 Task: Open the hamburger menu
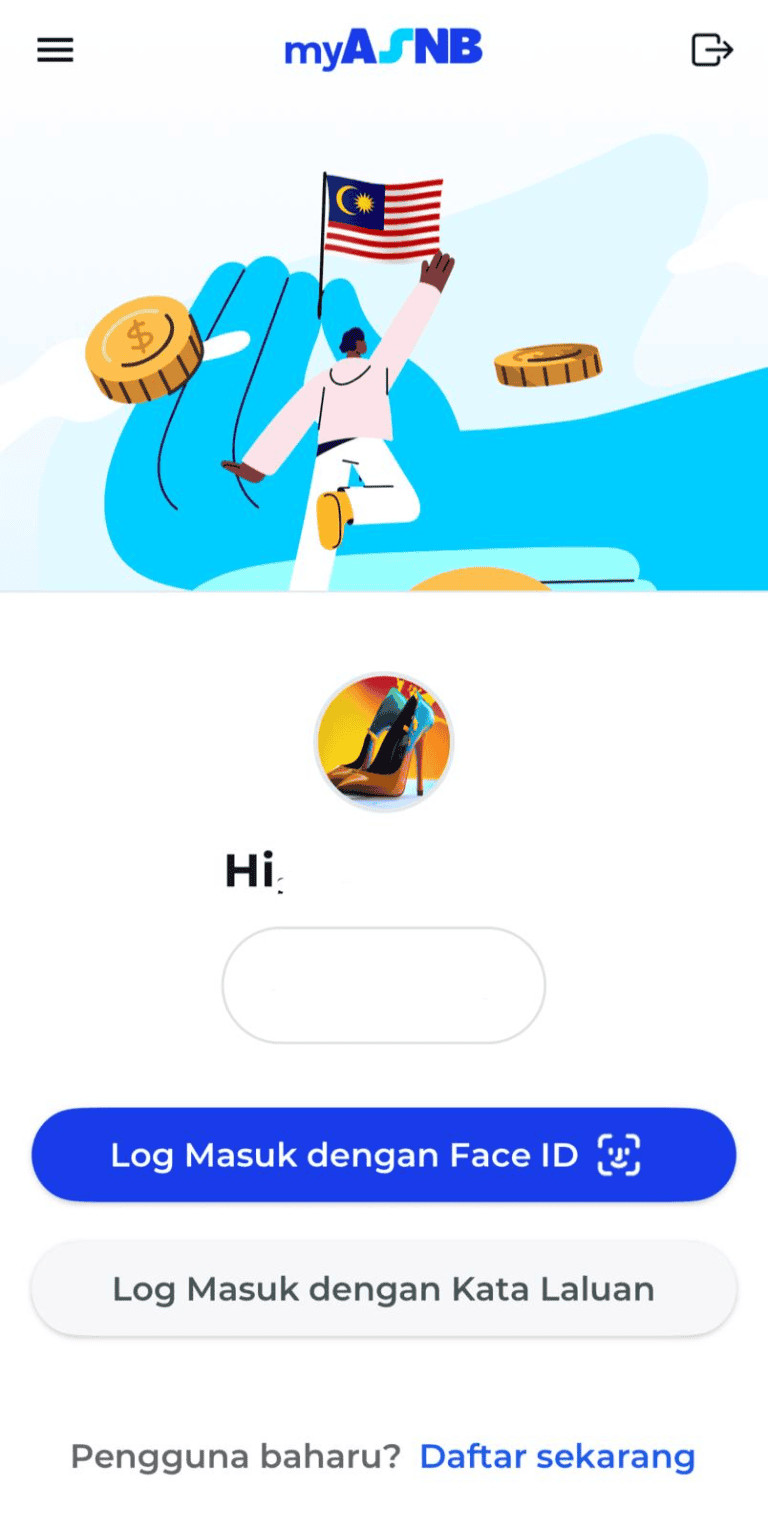[55, 50]
